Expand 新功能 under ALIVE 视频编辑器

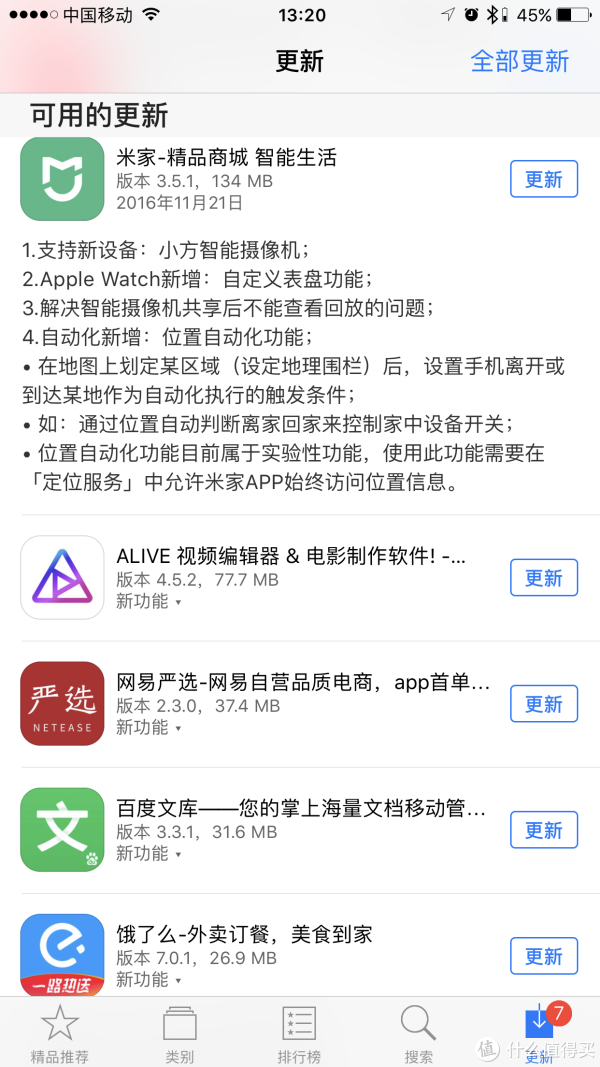[x=148, y=602]
